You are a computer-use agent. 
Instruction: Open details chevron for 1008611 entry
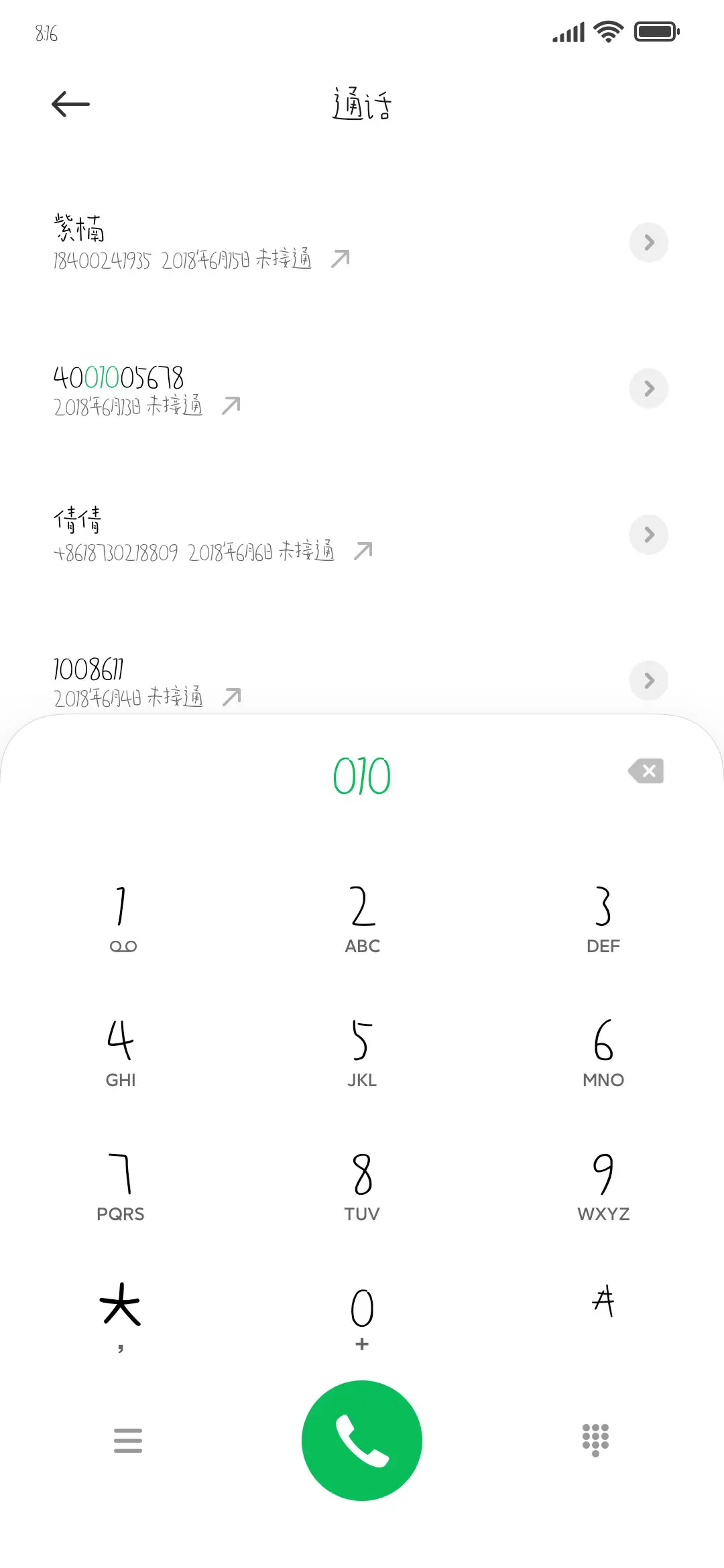(648, 681)
